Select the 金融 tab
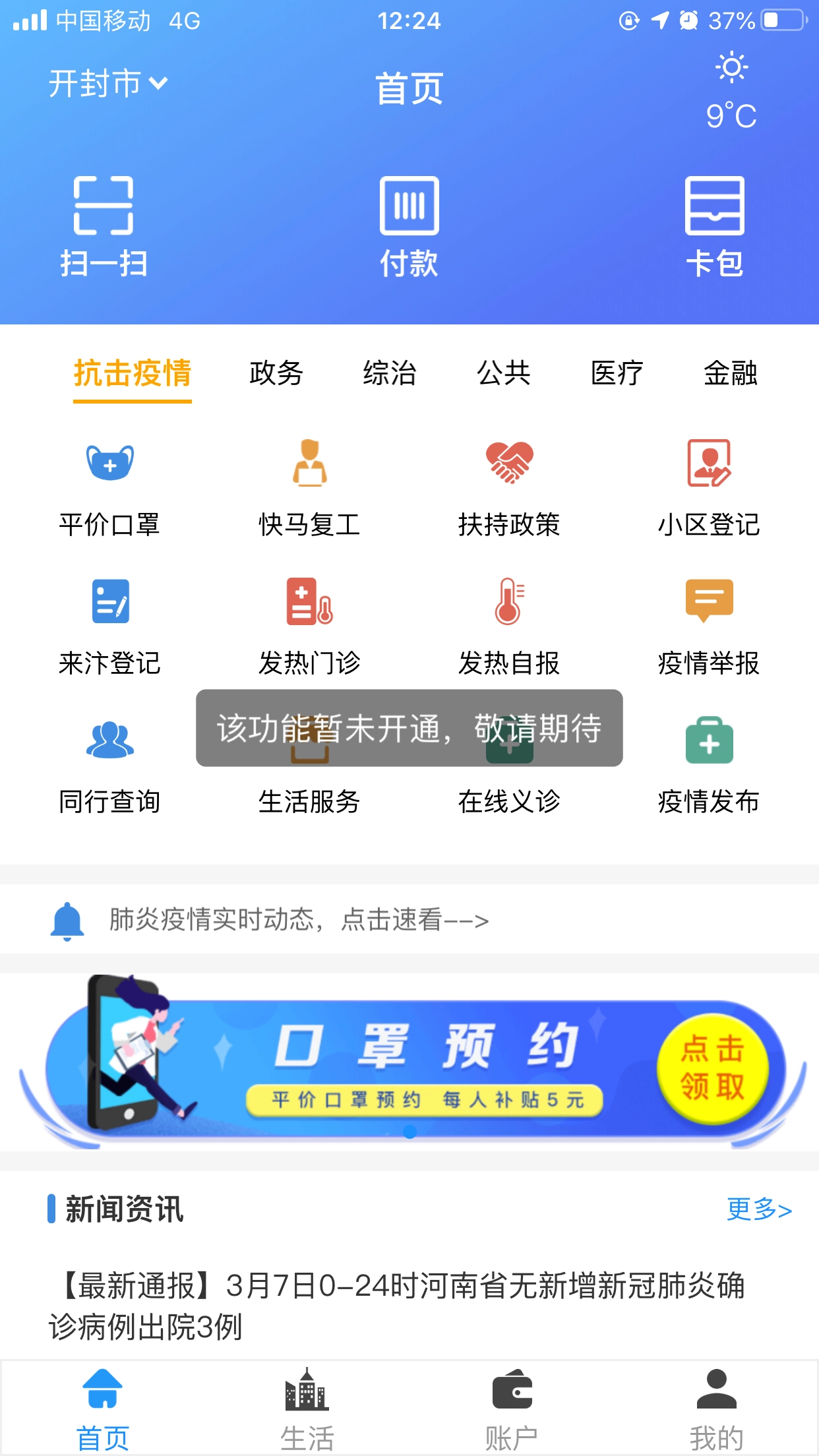Image resolution: width=819 pixels, height=1456 pixels. click(x=731, y=373)
